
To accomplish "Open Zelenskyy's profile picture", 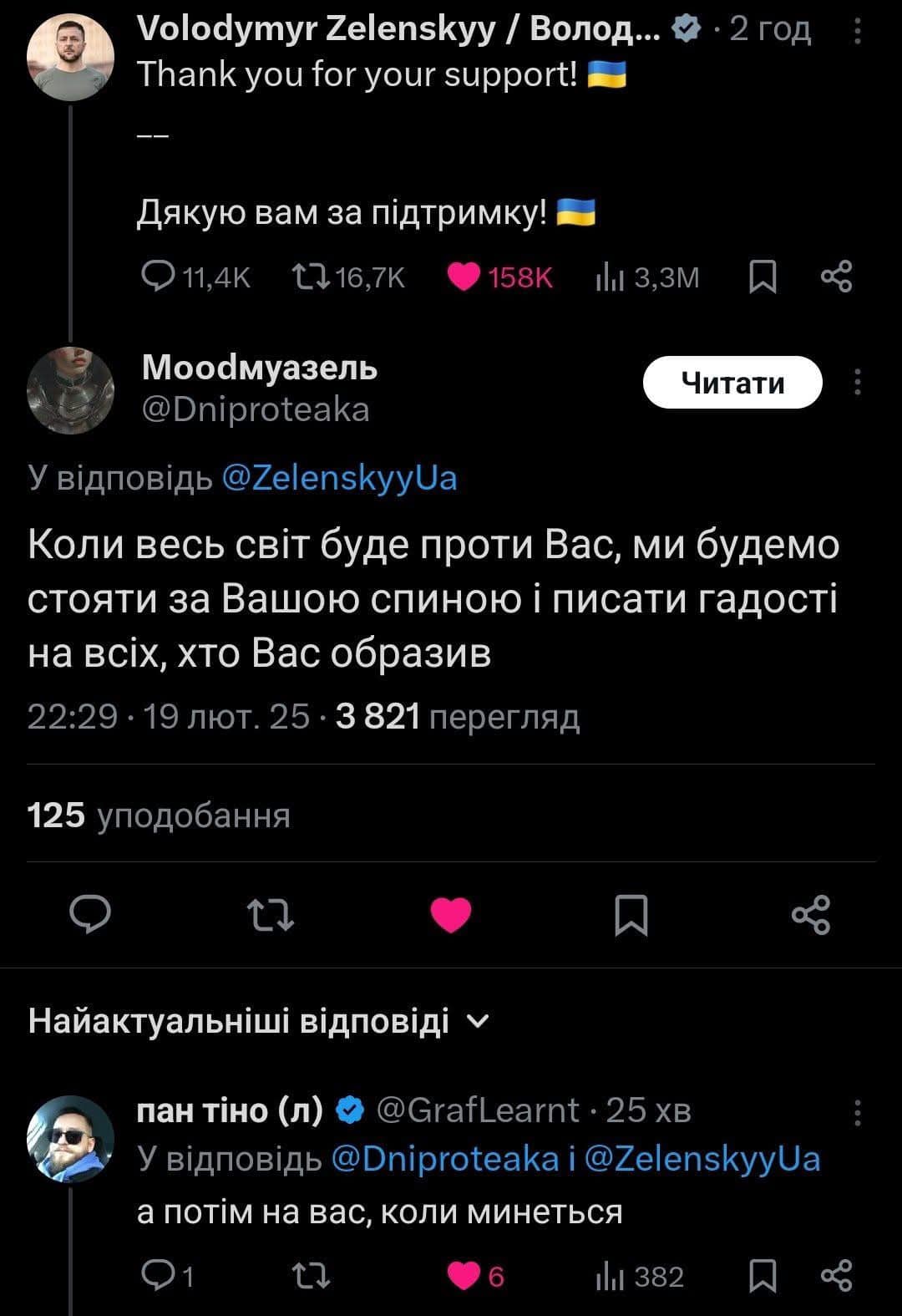I will pyautogui.click(x=70, y=59).
